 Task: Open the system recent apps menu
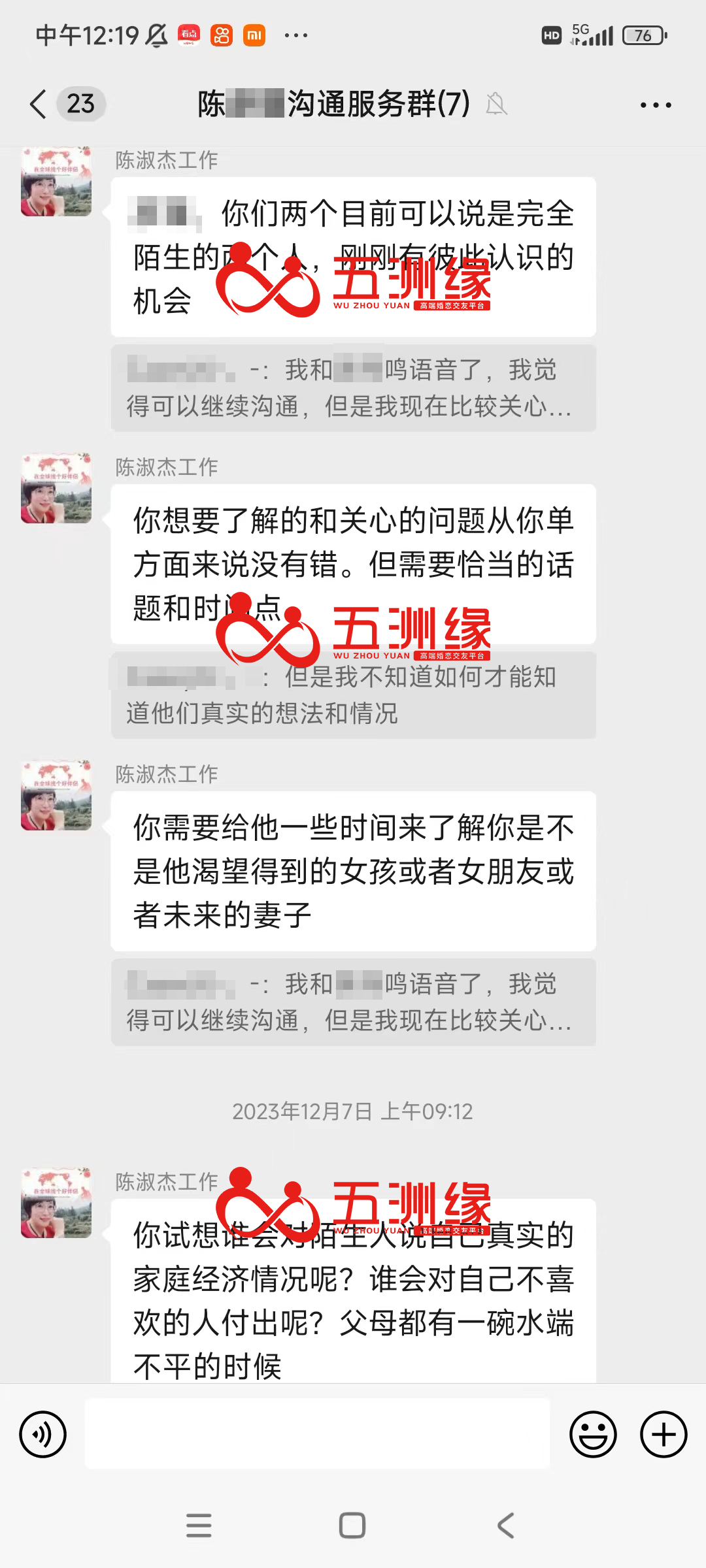[x=199, y=1526]
